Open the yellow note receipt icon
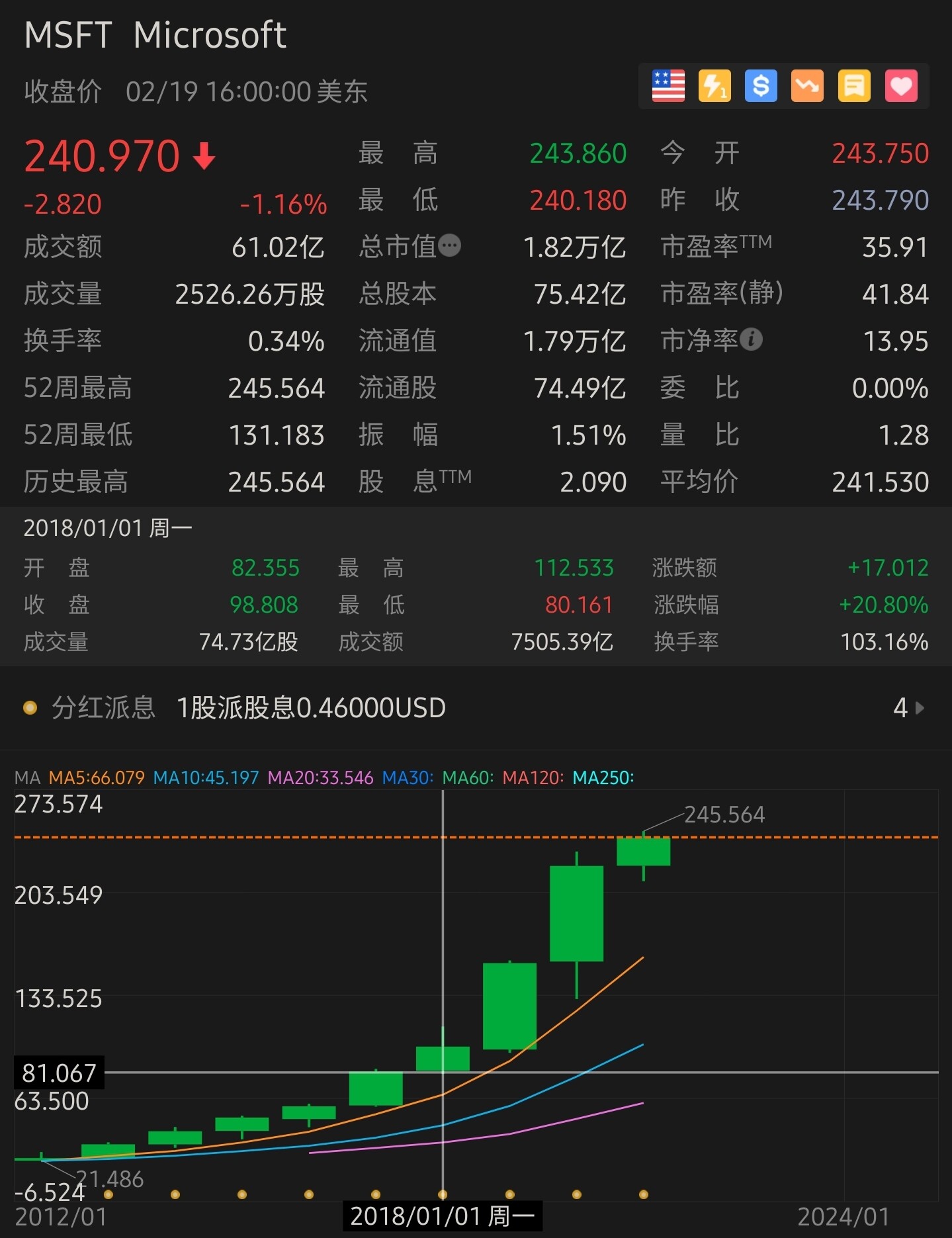 854,86
